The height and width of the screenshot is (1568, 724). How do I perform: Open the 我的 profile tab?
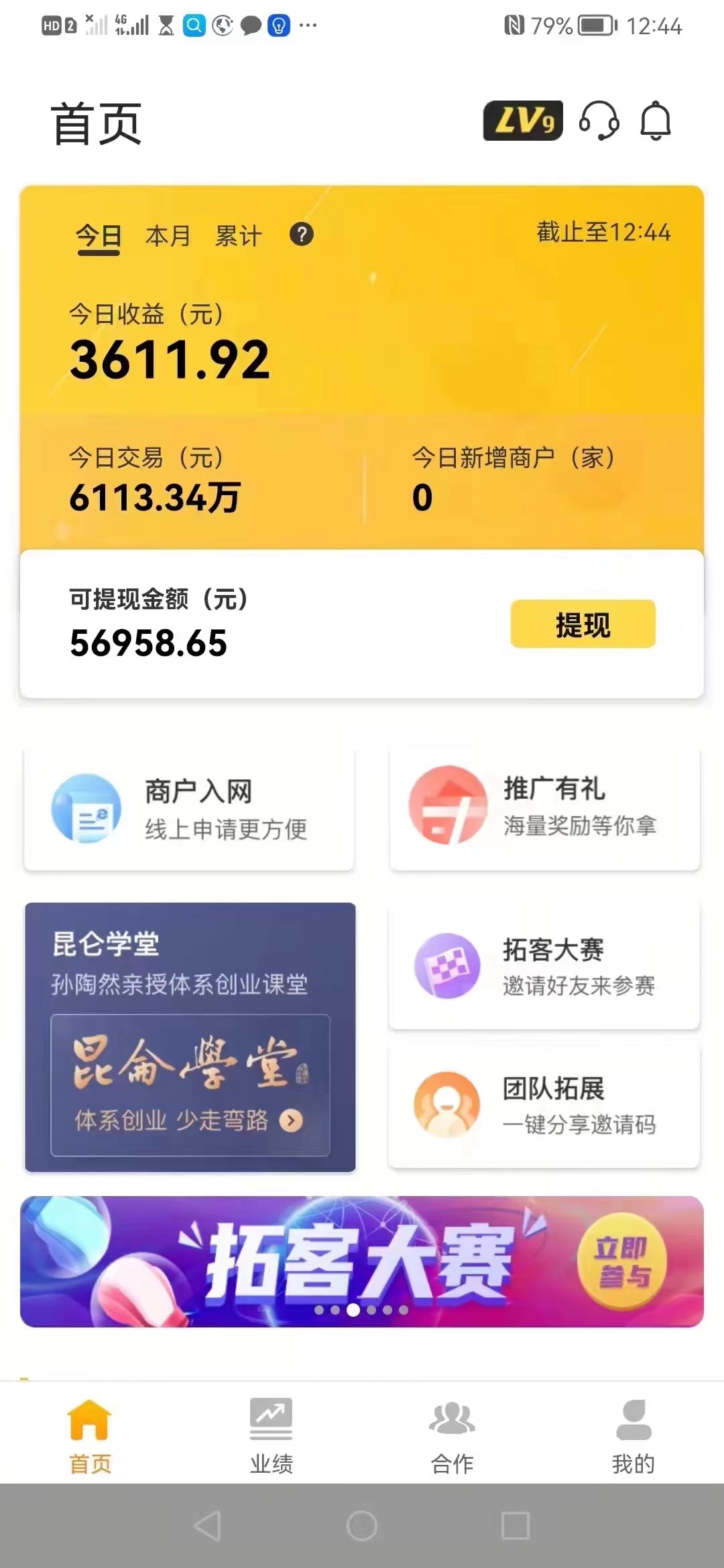click(x=633, y=1435)
